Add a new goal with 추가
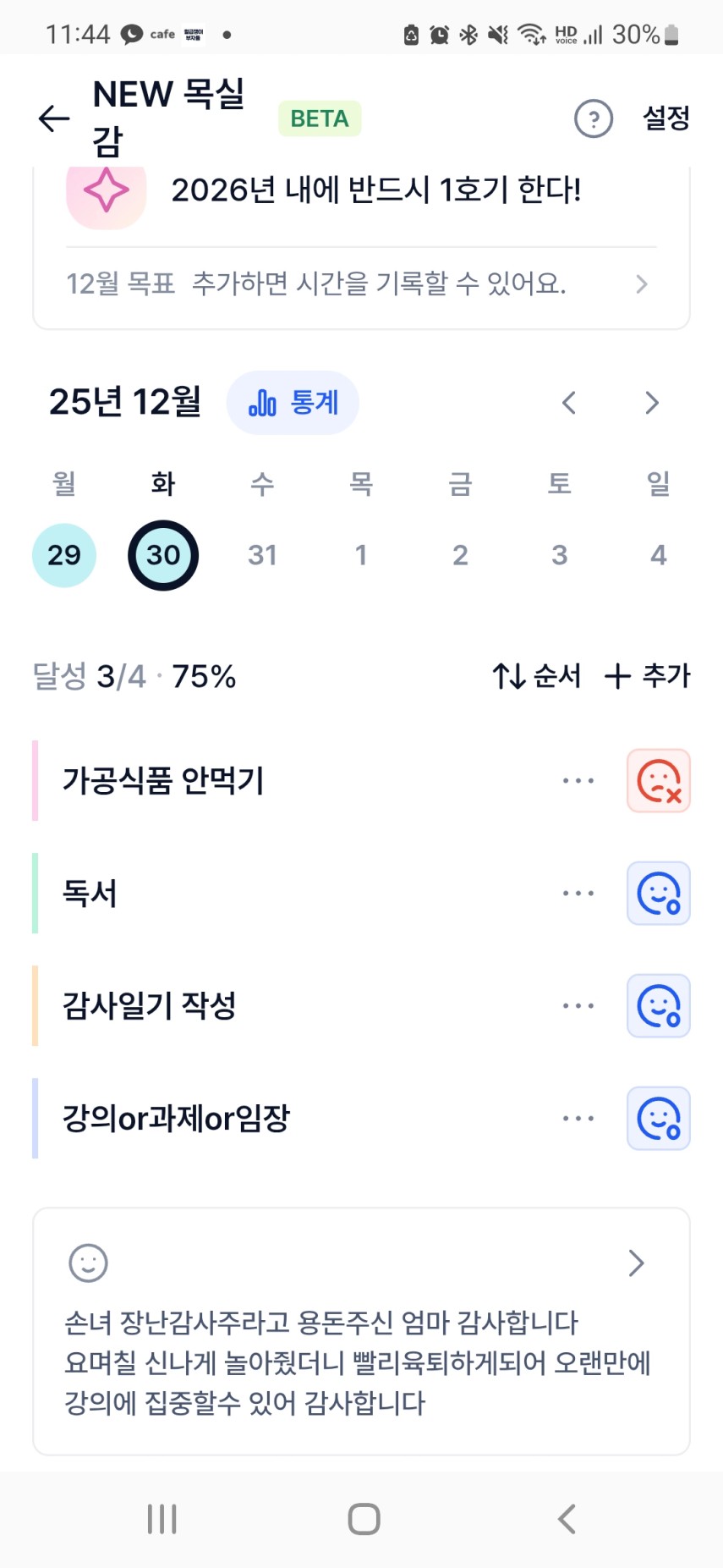The height and width of the screenshot is (1568, 723). pyautogui.click(x=648, y=676)
